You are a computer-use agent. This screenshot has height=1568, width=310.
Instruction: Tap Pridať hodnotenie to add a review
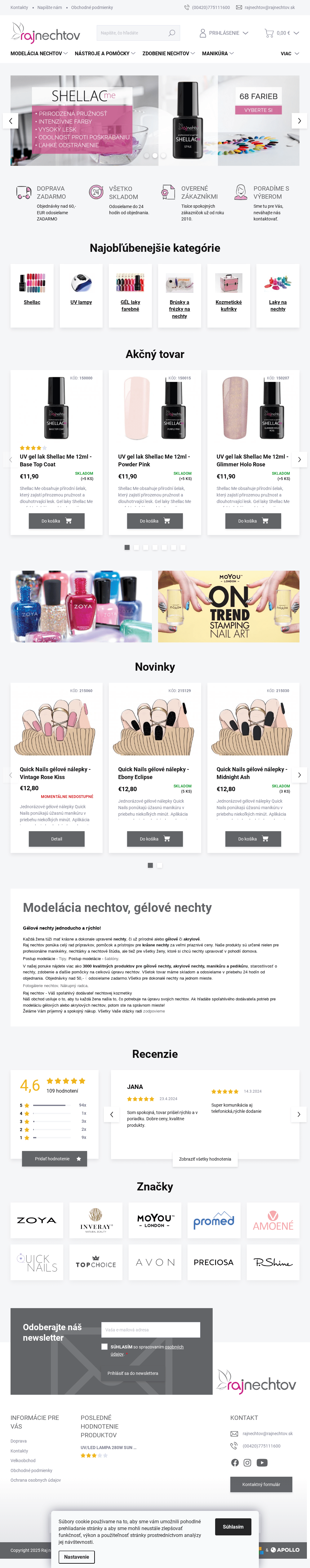55,1159
